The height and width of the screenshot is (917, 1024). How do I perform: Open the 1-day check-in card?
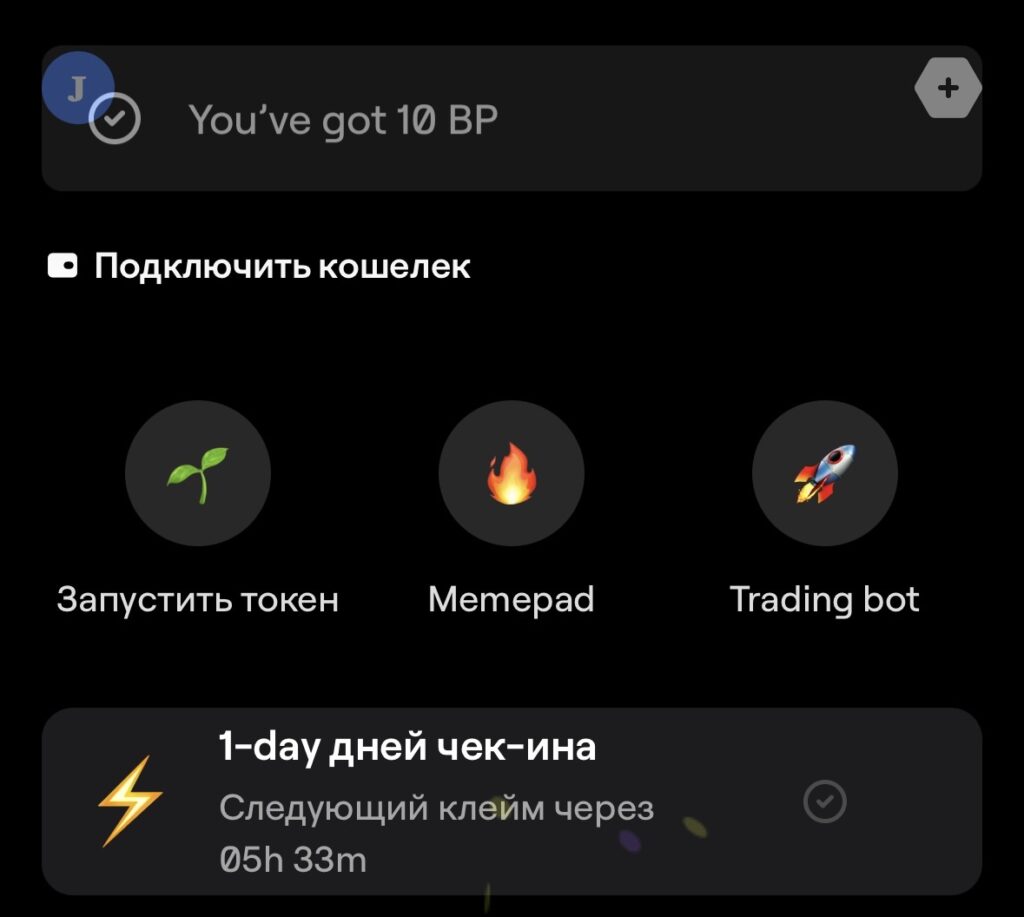[511, 801]
